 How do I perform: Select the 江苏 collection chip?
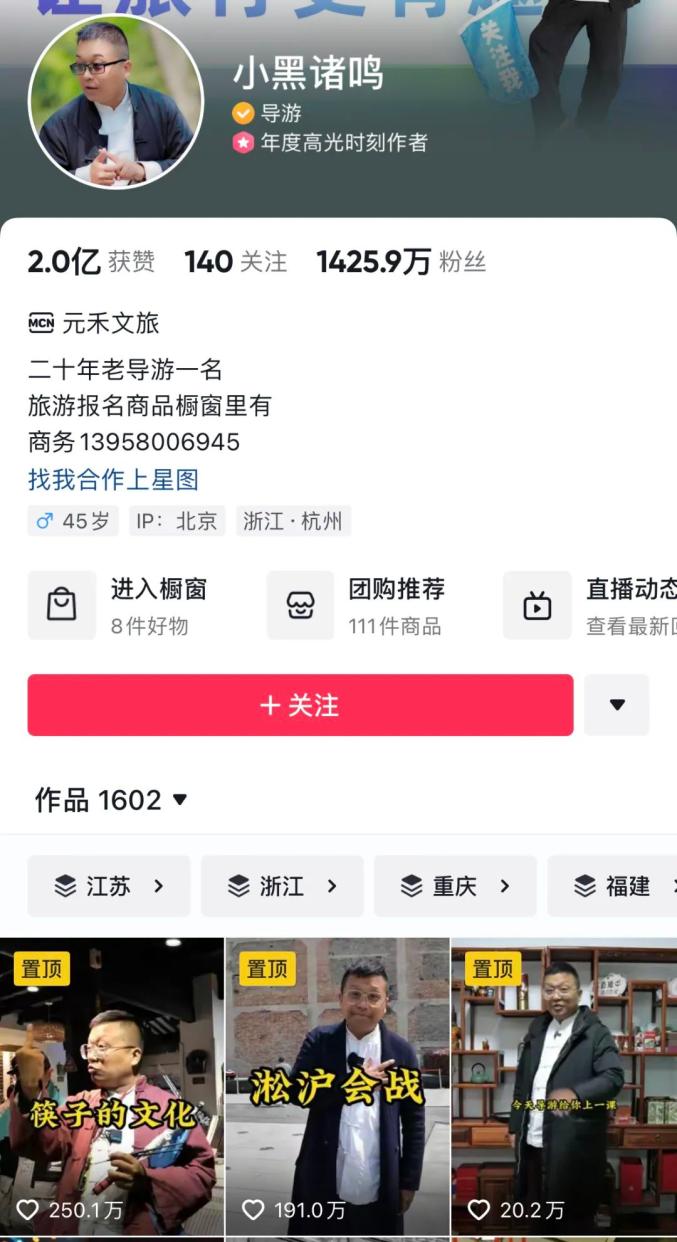point(109,886)
